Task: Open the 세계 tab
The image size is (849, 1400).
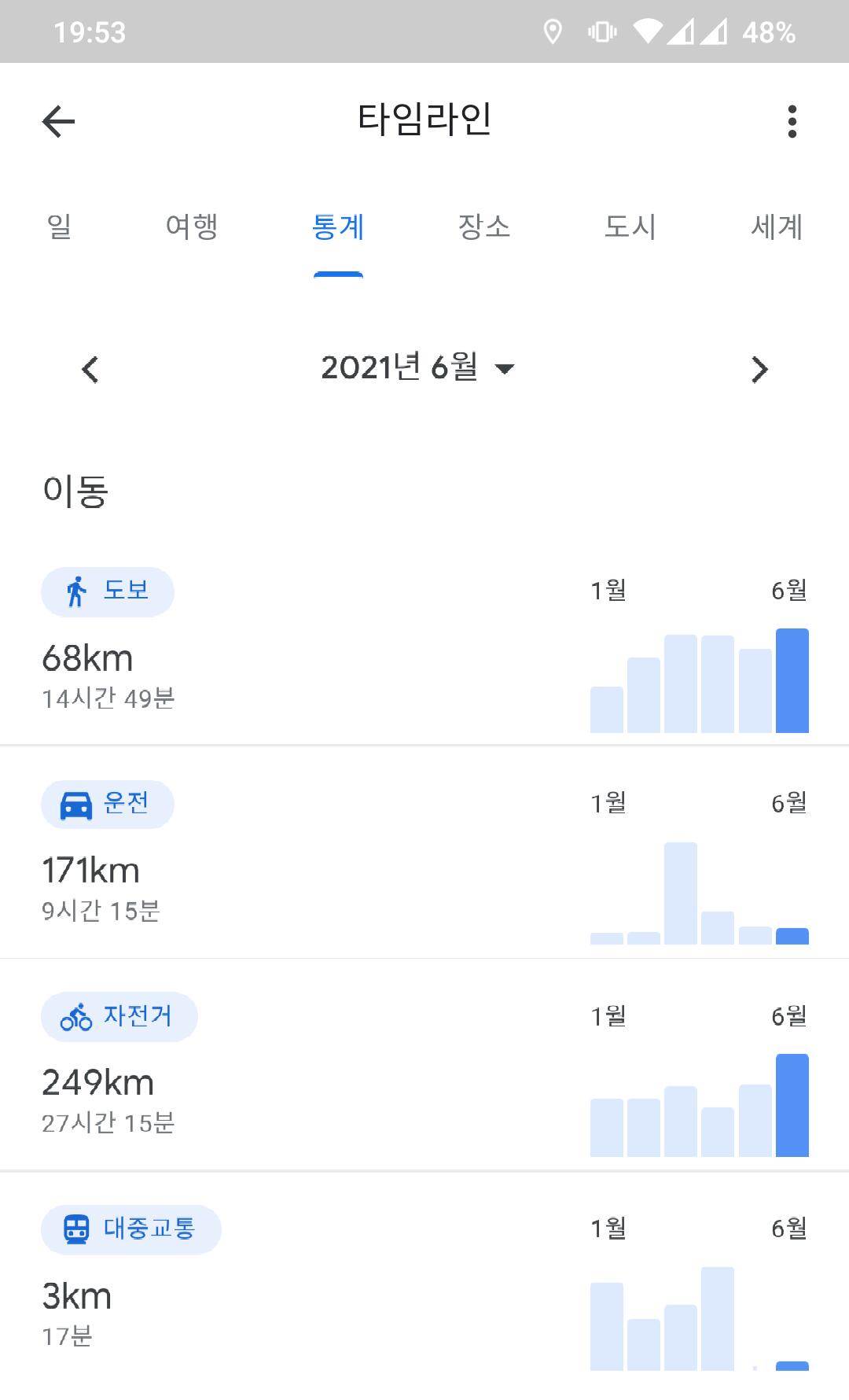Action: [x=777, y=227]
